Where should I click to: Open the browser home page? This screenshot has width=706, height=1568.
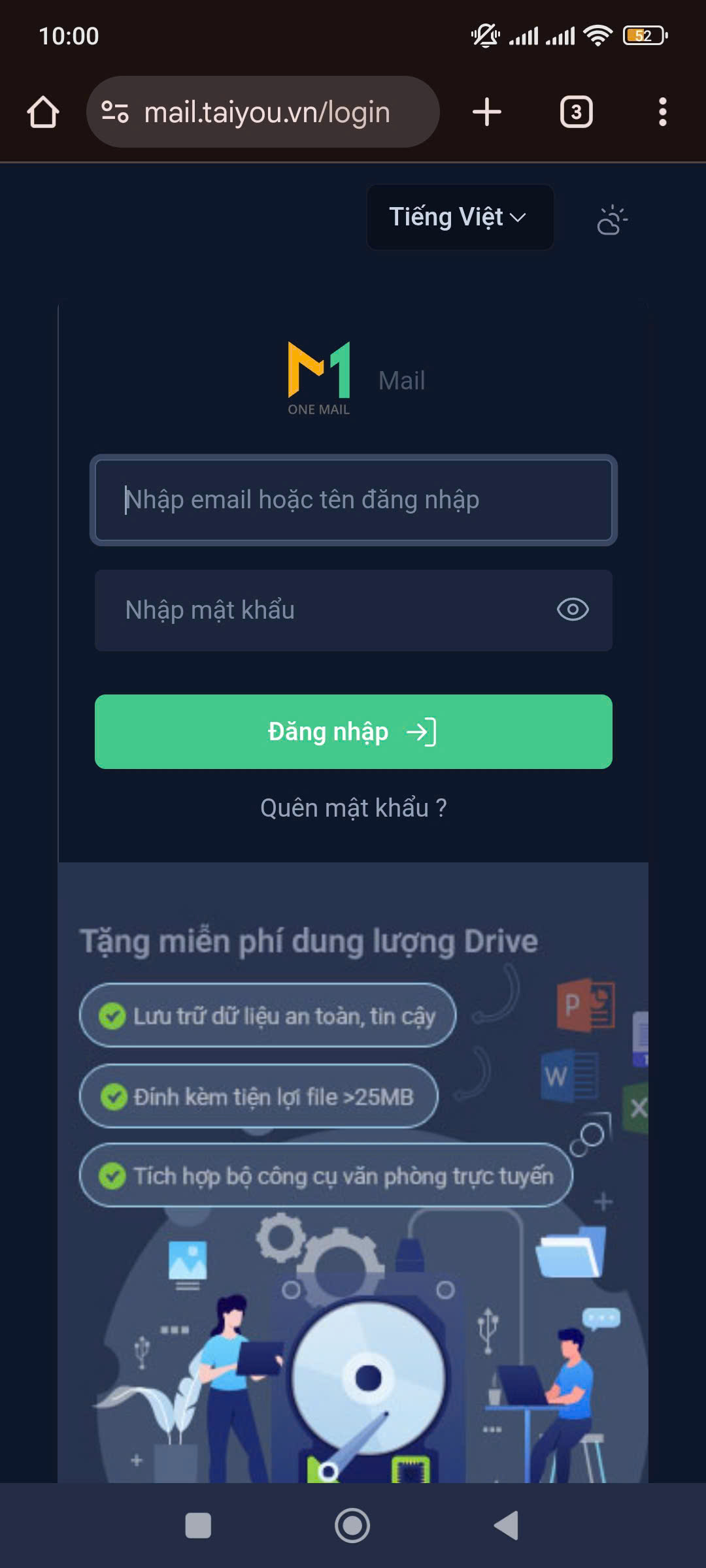point(43,112)
